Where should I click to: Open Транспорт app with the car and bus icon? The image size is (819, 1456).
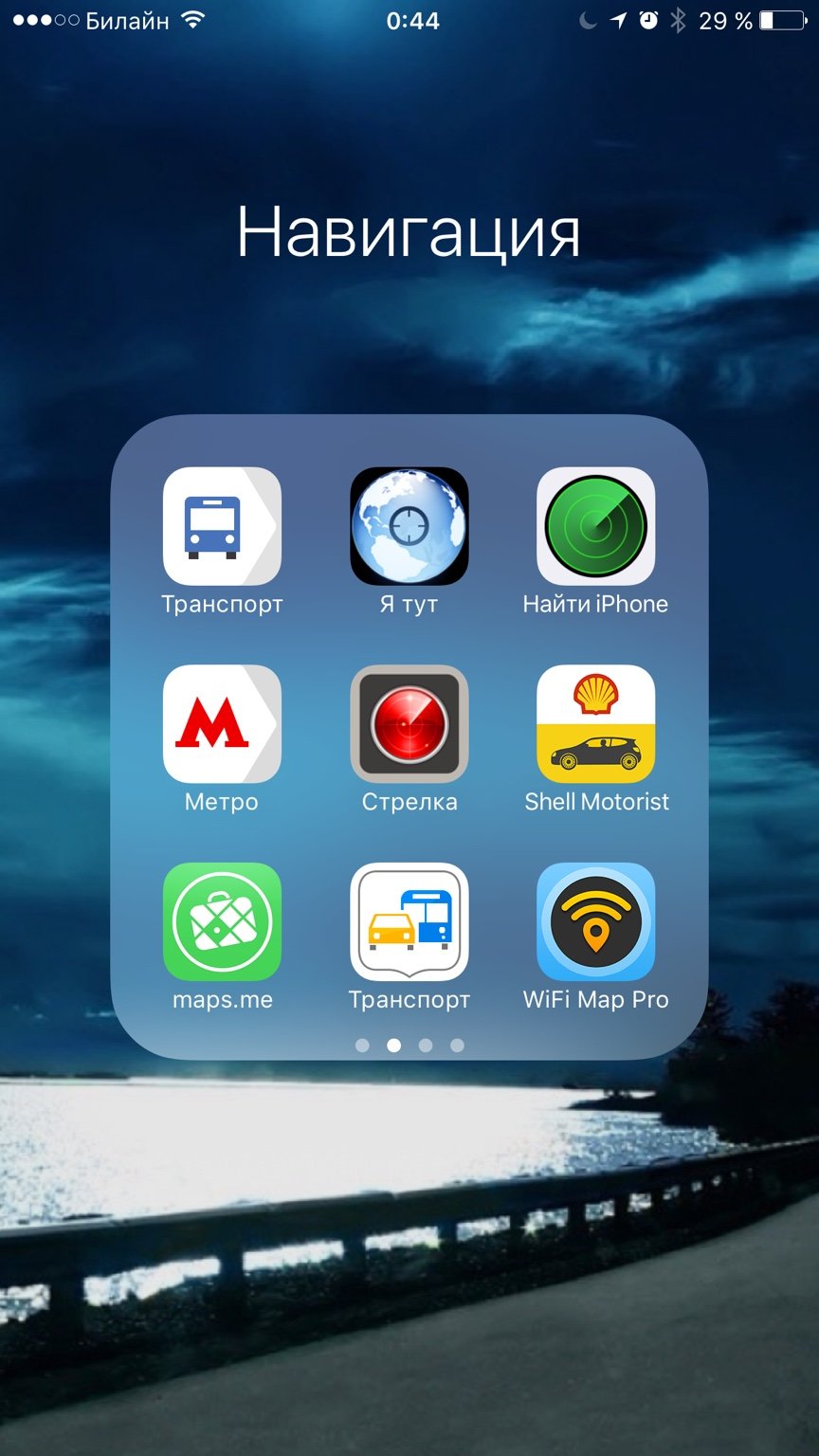[x=409, y=921]
